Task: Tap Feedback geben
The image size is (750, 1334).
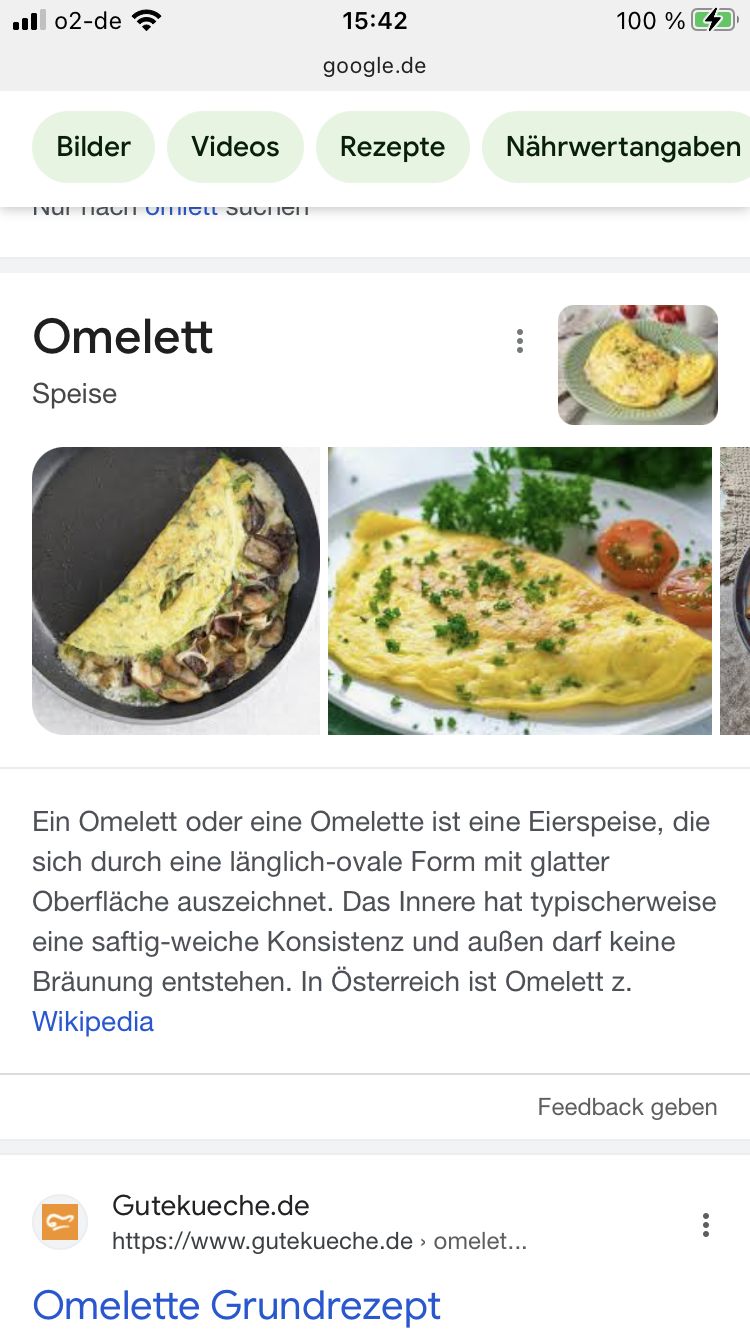Action: pos(627,1107)
